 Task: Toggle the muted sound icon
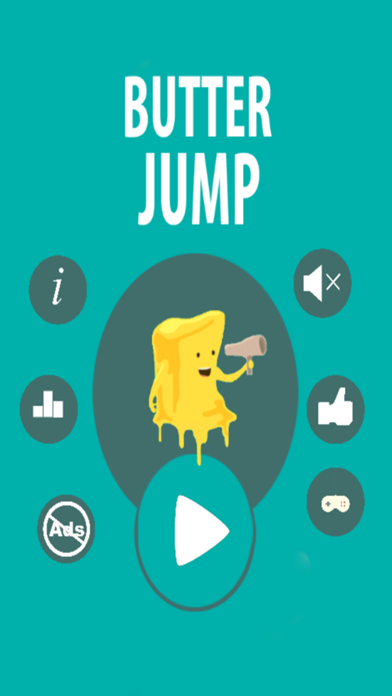pyautogui.click(x=322, y=283)
